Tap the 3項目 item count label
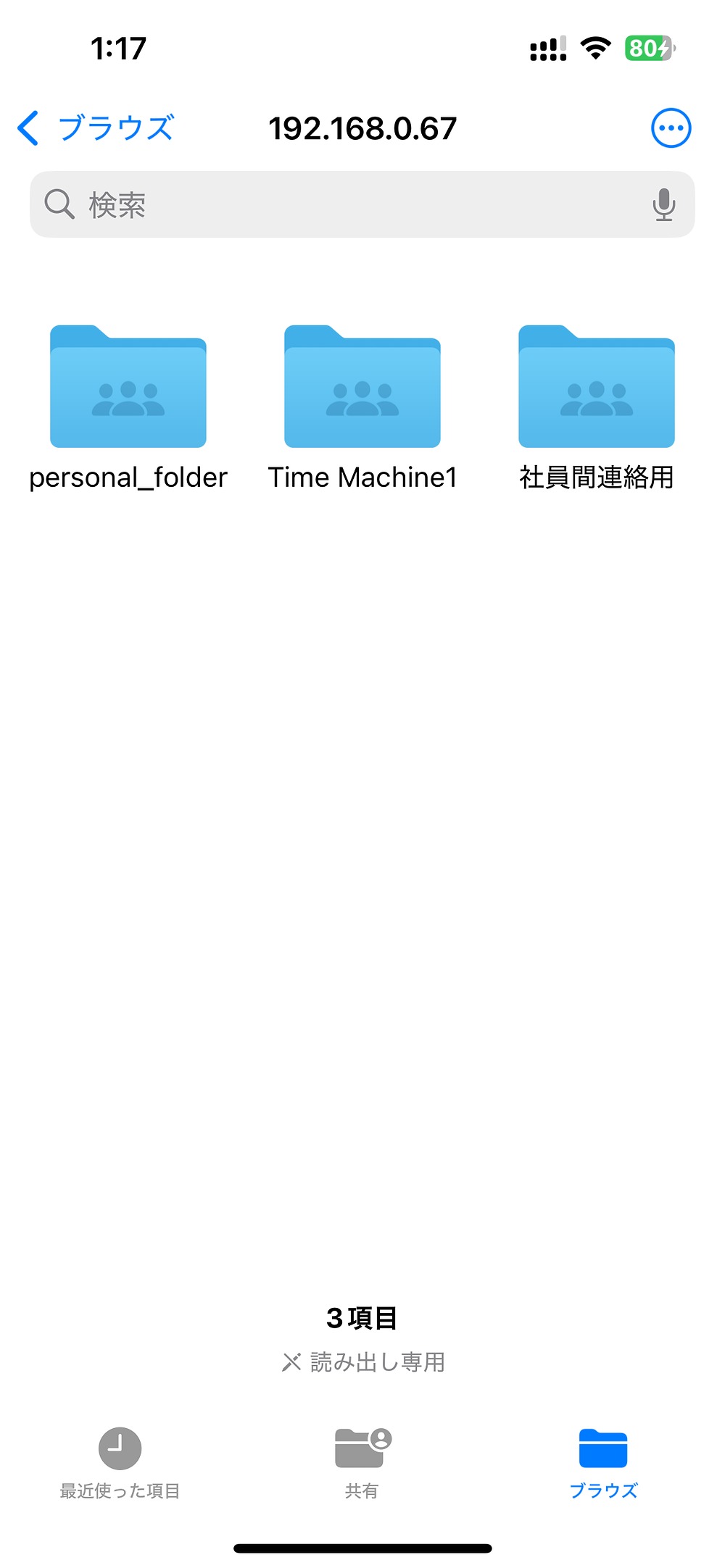 (x=362, y=1318)
